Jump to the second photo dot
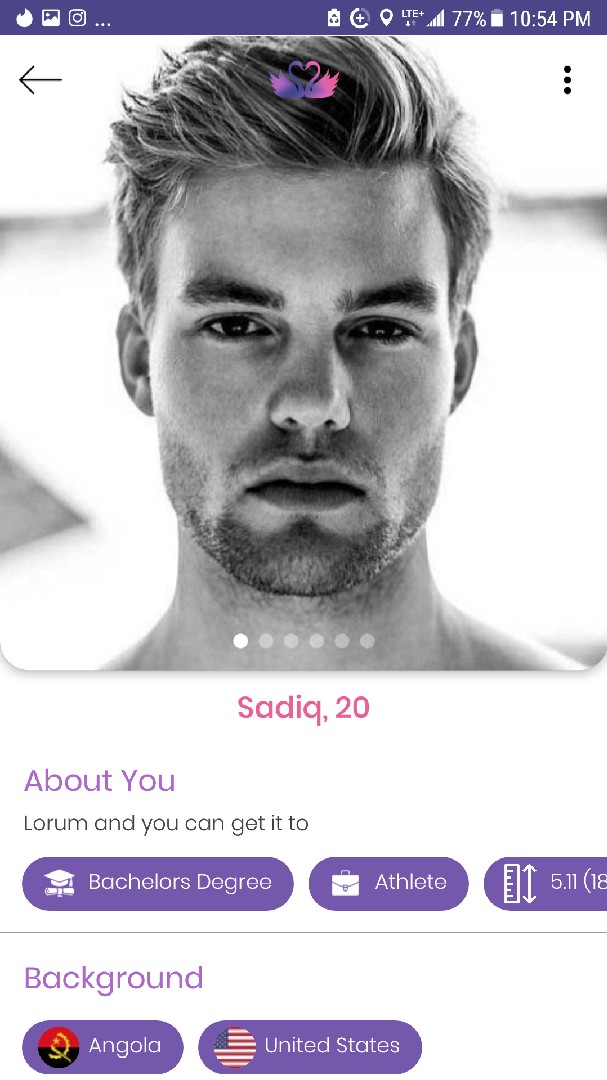The image size is (607, 1080). (x=266, y=641)
